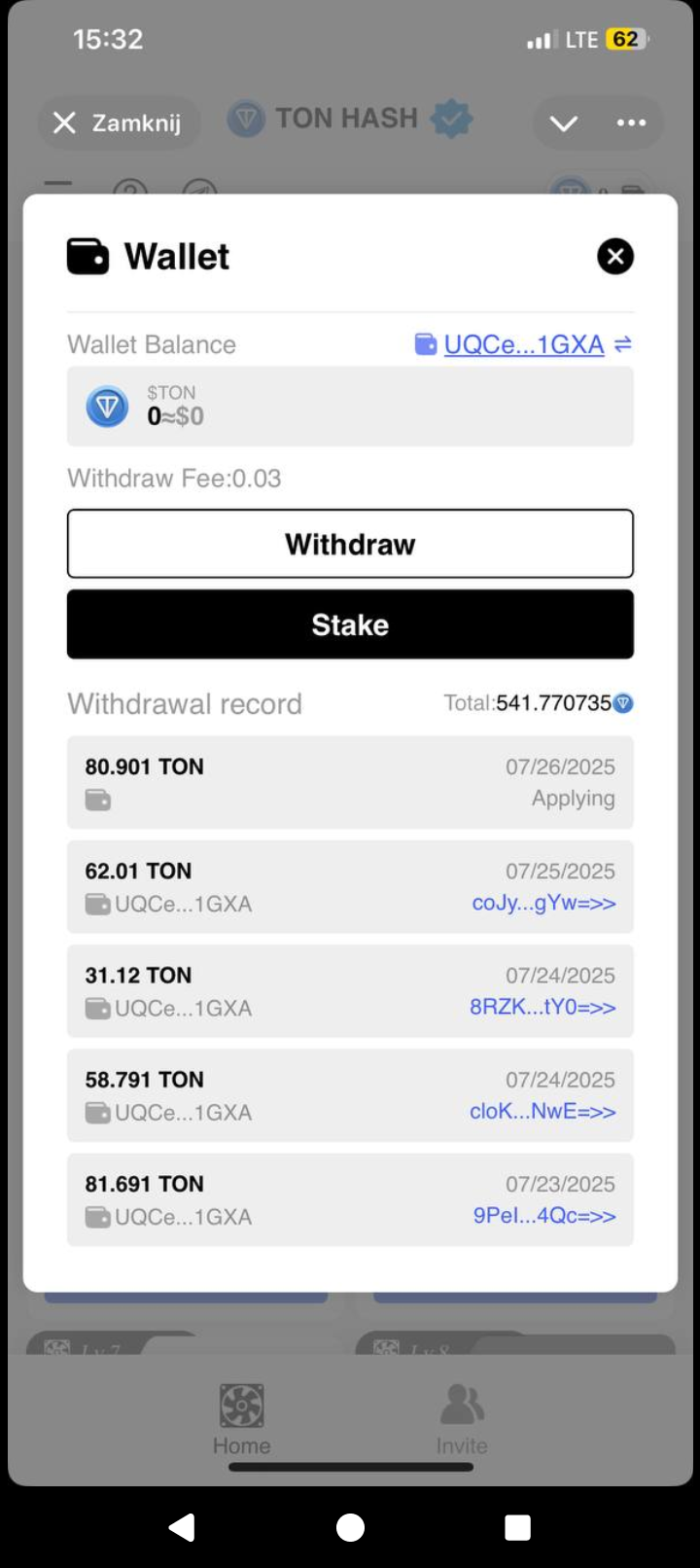The width and height of the screenshot is (700, 1568).
Task: Tap the Stake button
Action: [x=350, y=624]
